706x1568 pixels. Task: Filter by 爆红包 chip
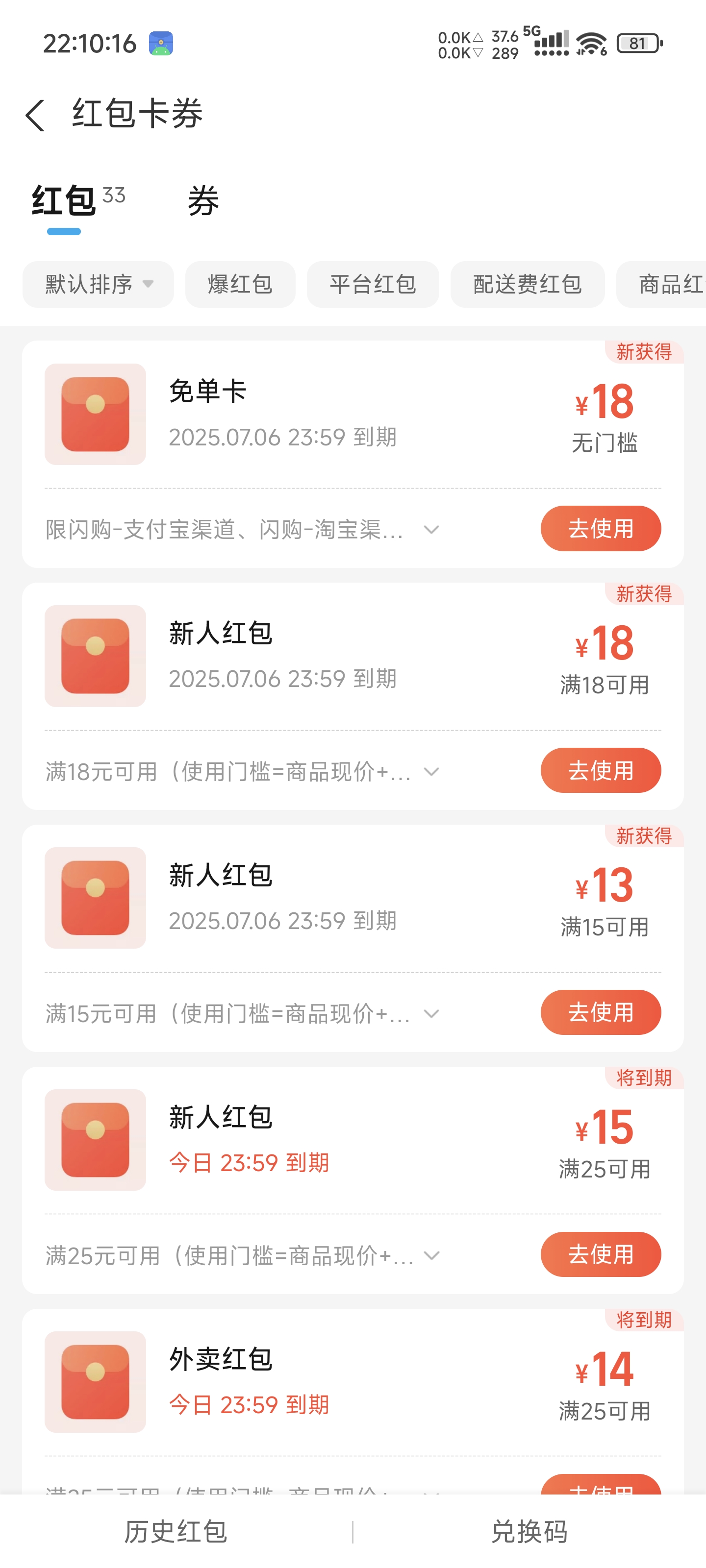click(x=240, y=284)
